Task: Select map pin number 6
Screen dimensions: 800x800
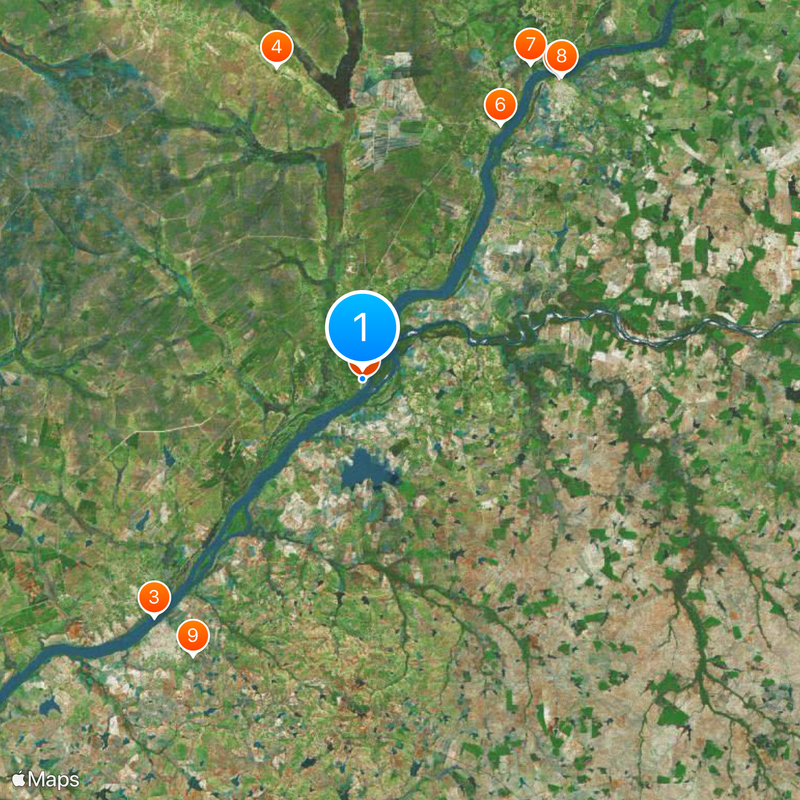Action: click(500, 104)
